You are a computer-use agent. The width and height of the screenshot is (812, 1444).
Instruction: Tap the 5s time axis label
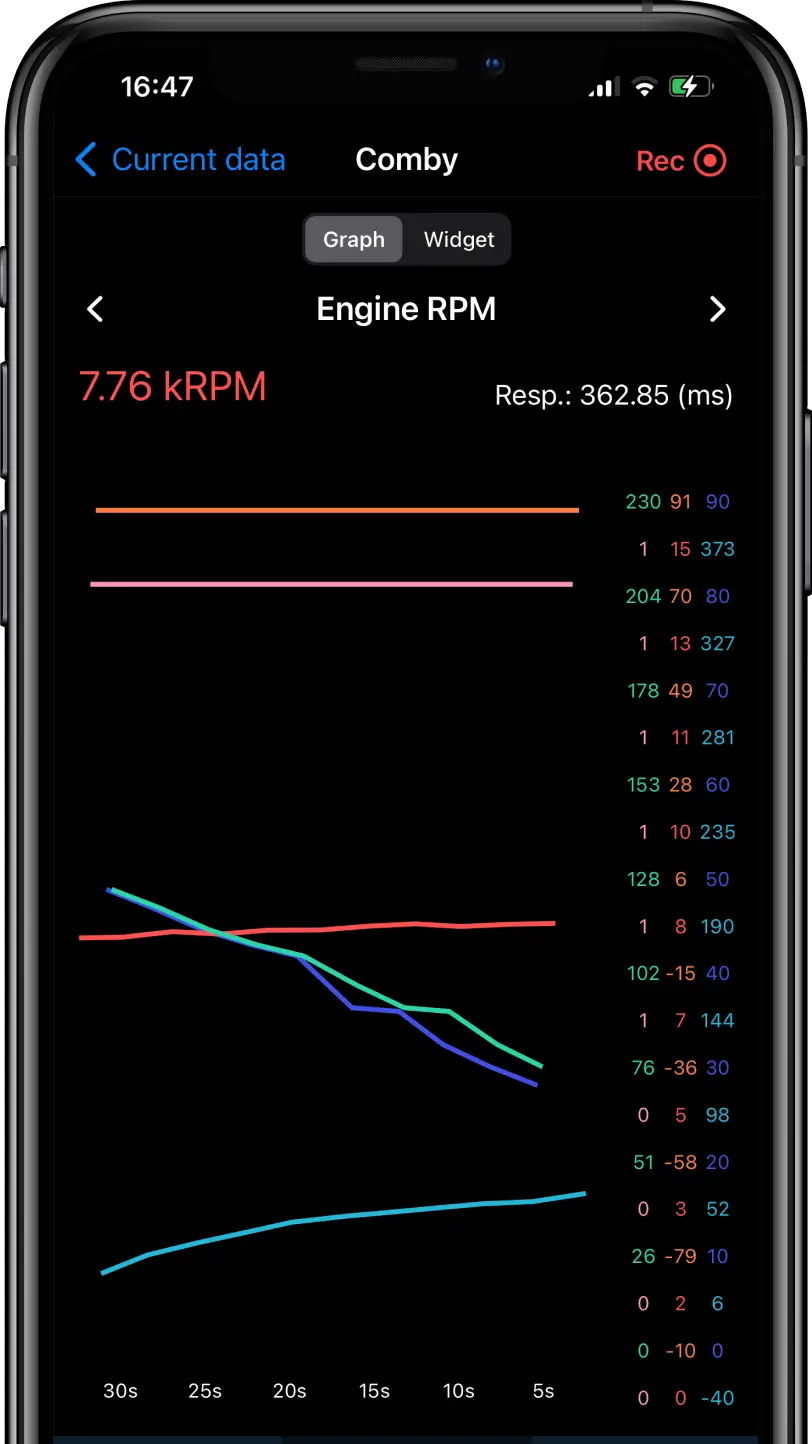543,1390
